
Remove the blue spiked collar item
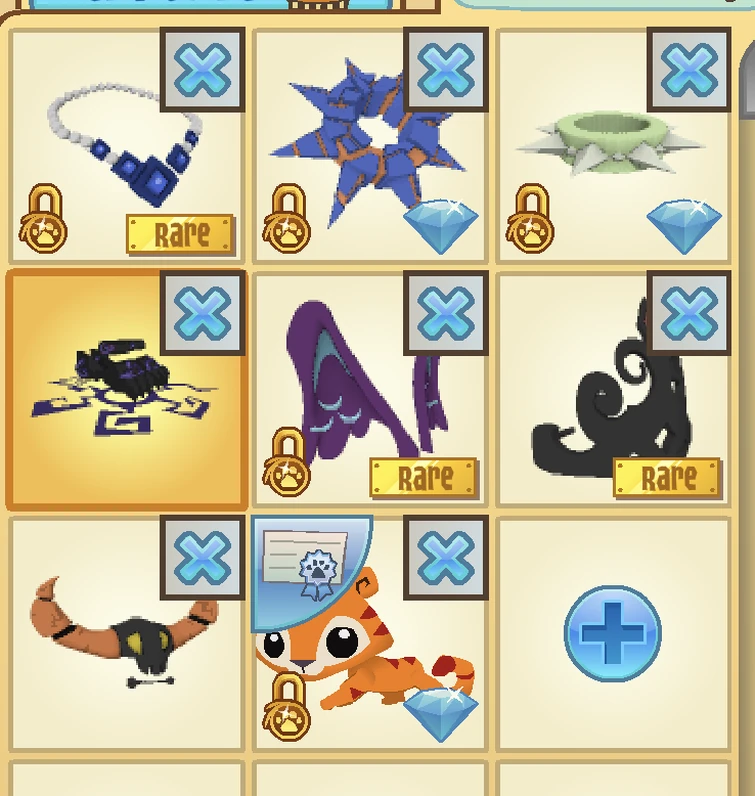coord(446,70)
